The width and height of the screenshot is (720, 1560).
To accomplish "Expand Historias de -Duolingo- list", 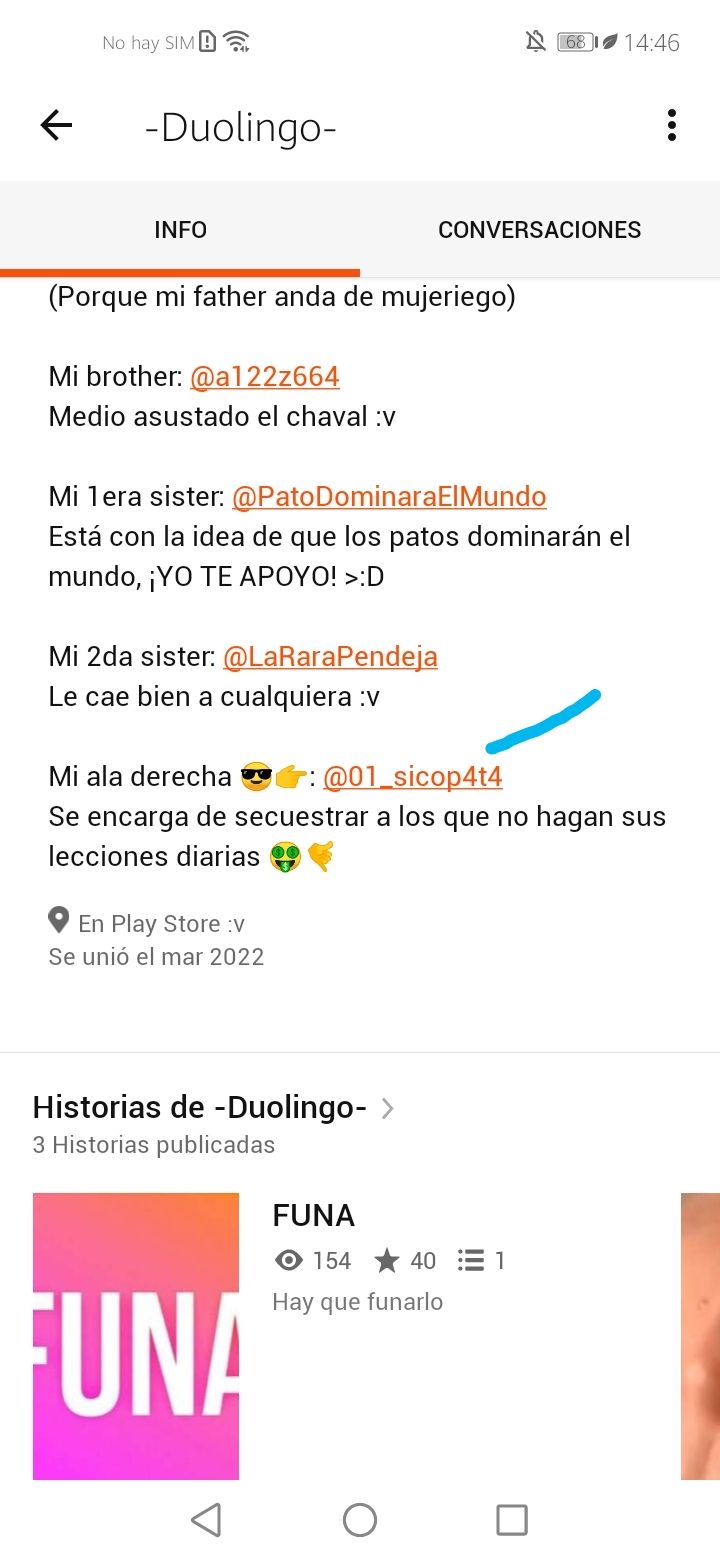I will (214, 1108).
